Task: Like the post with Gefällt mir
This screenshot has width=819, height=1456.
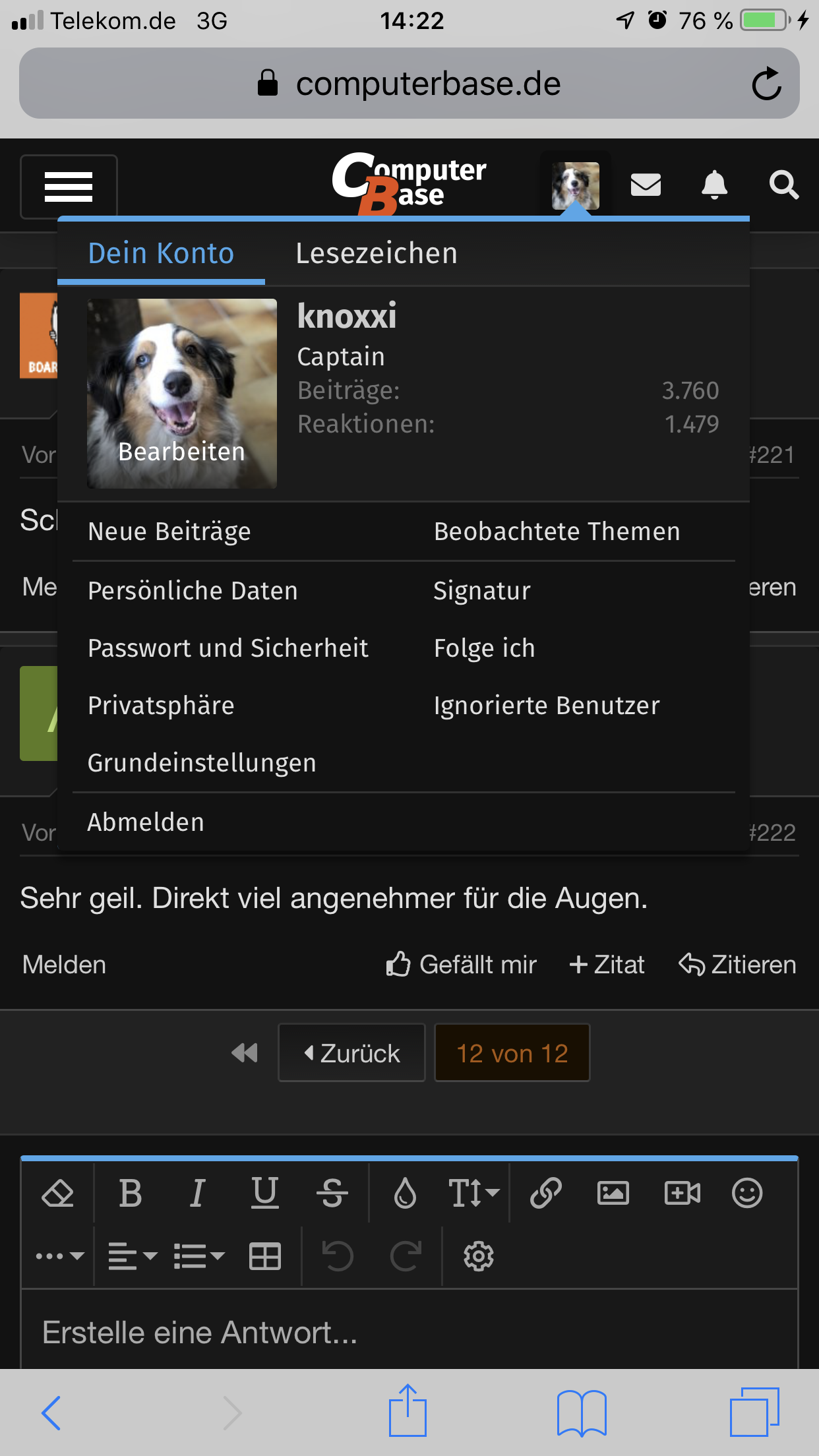Action: (462, 965)
